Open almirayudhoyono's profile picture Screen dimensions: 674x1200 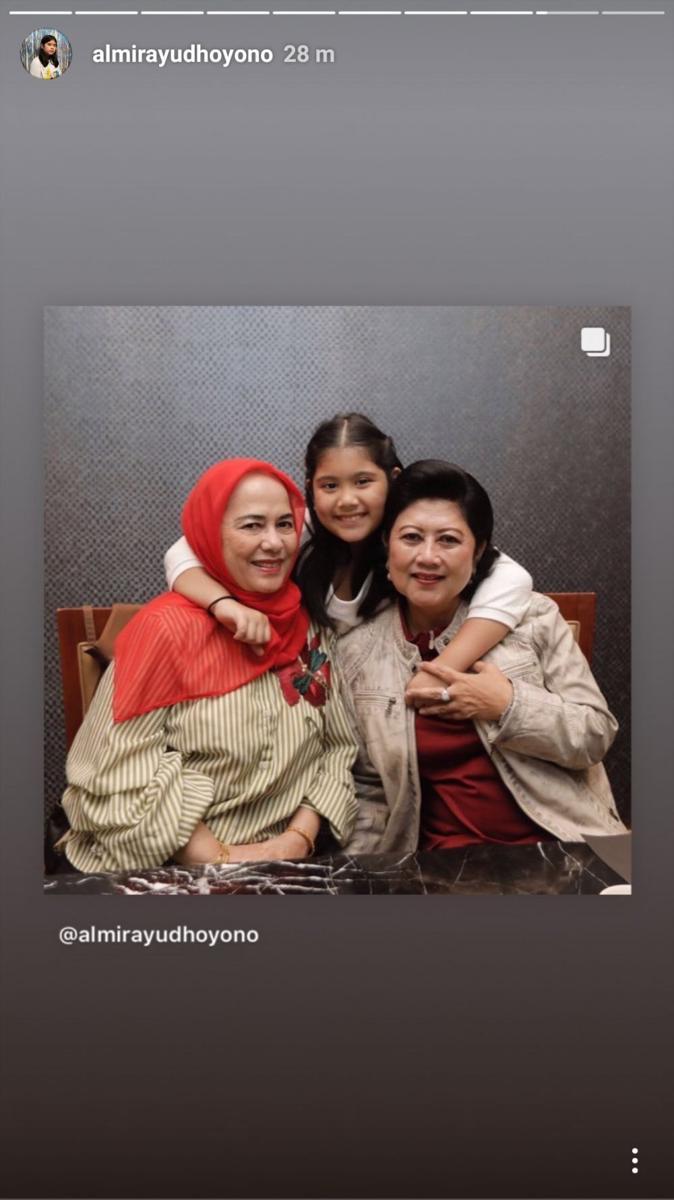pyautogui.click(x=46, y=54)
